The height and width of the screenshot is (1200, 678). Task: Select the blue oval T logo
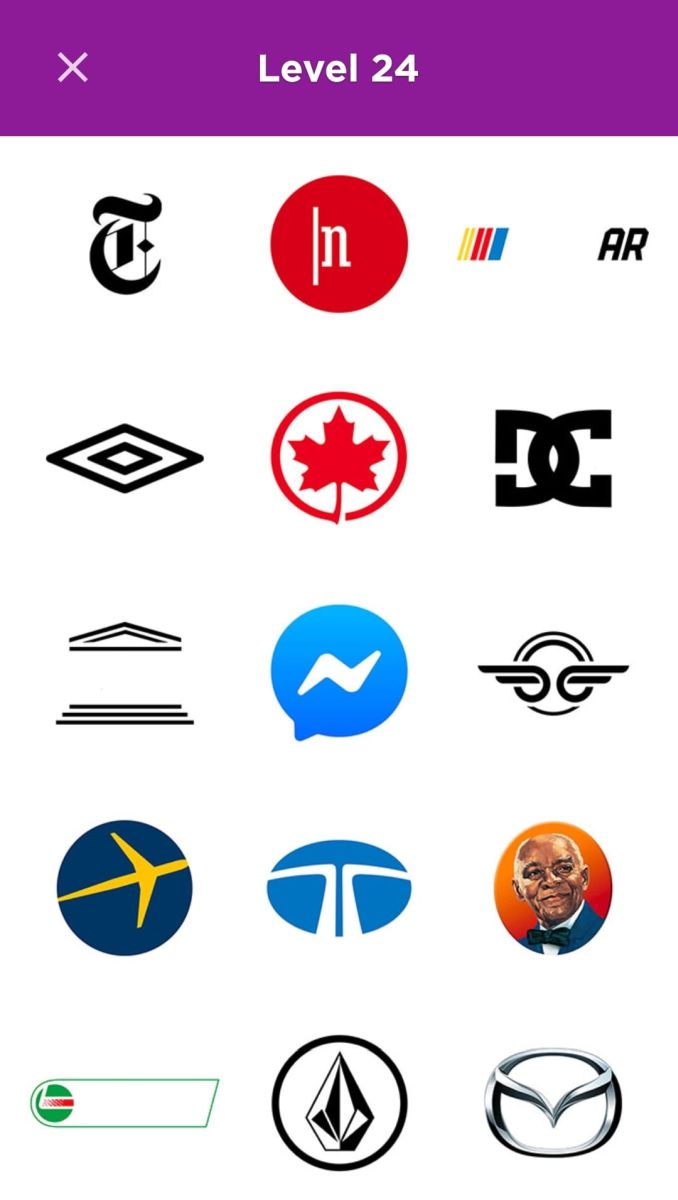coord(339,888)
